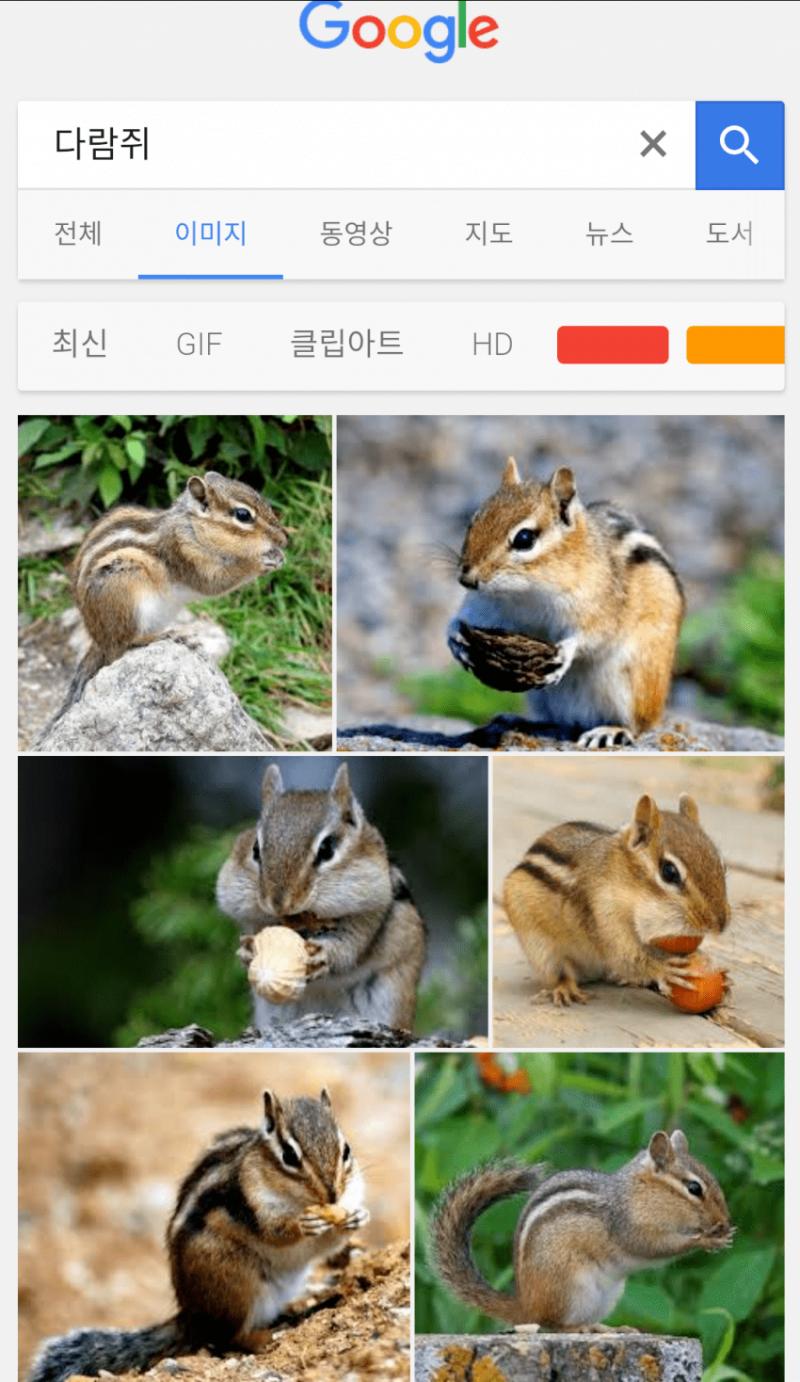The height and width of the screenshot is (1382, 800).
Task: Switch to the 동영상 tab
Action: click(x=356, y=234)
